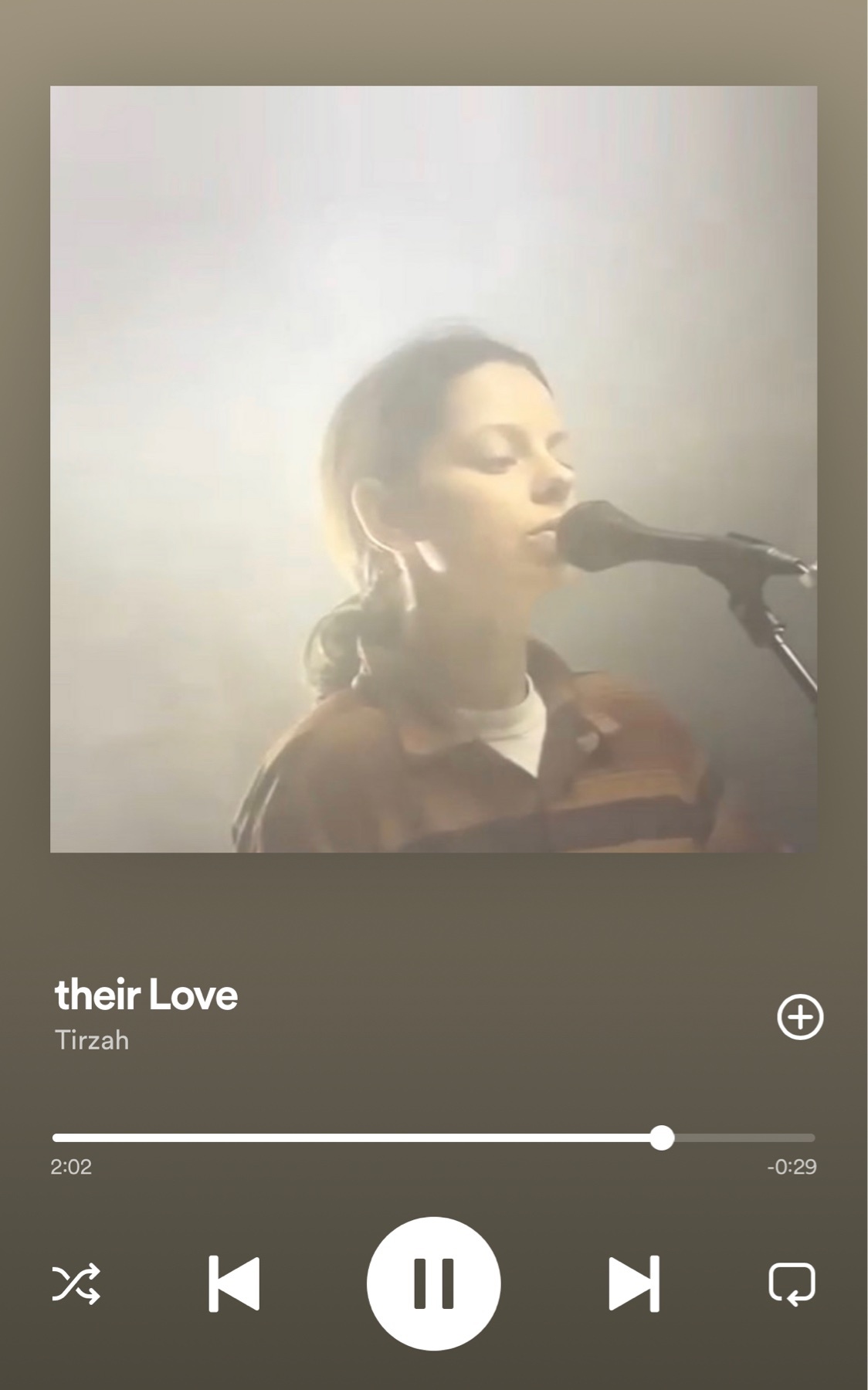This screenshot has width=868, height=1390.
Task: Enable shuffle mode
Action: tap(76, 1284)
